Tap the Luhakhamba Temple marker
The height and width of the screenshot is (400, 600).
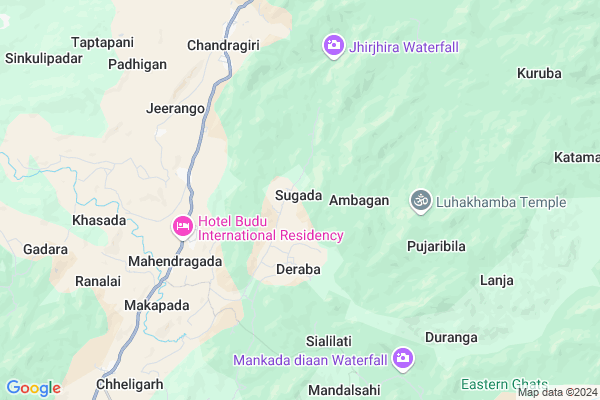point(422,202)
